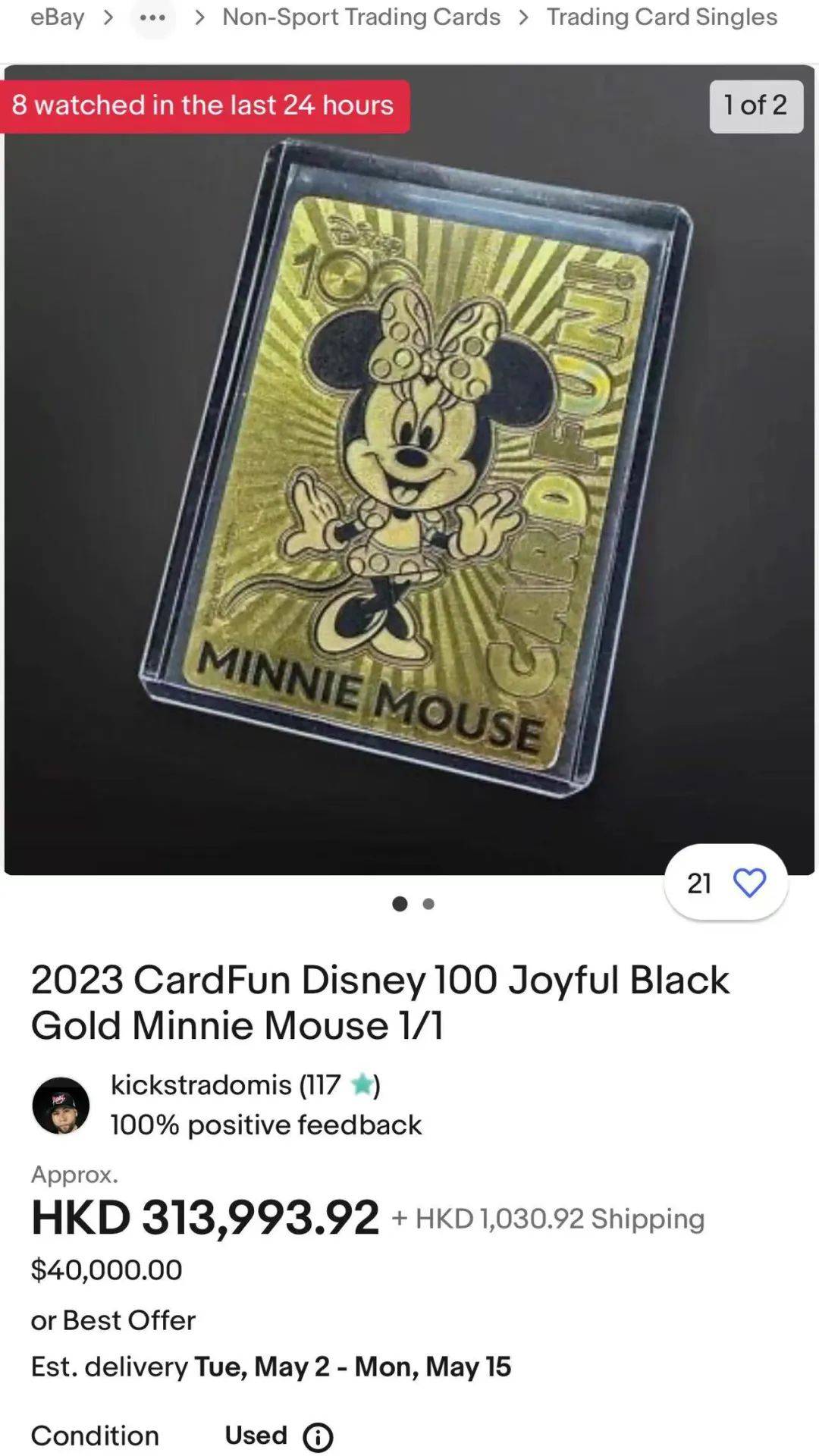Open the Condition info icon
Image resolution: width=819 pixels, height=1456 pixels.
pos(318,1437)
